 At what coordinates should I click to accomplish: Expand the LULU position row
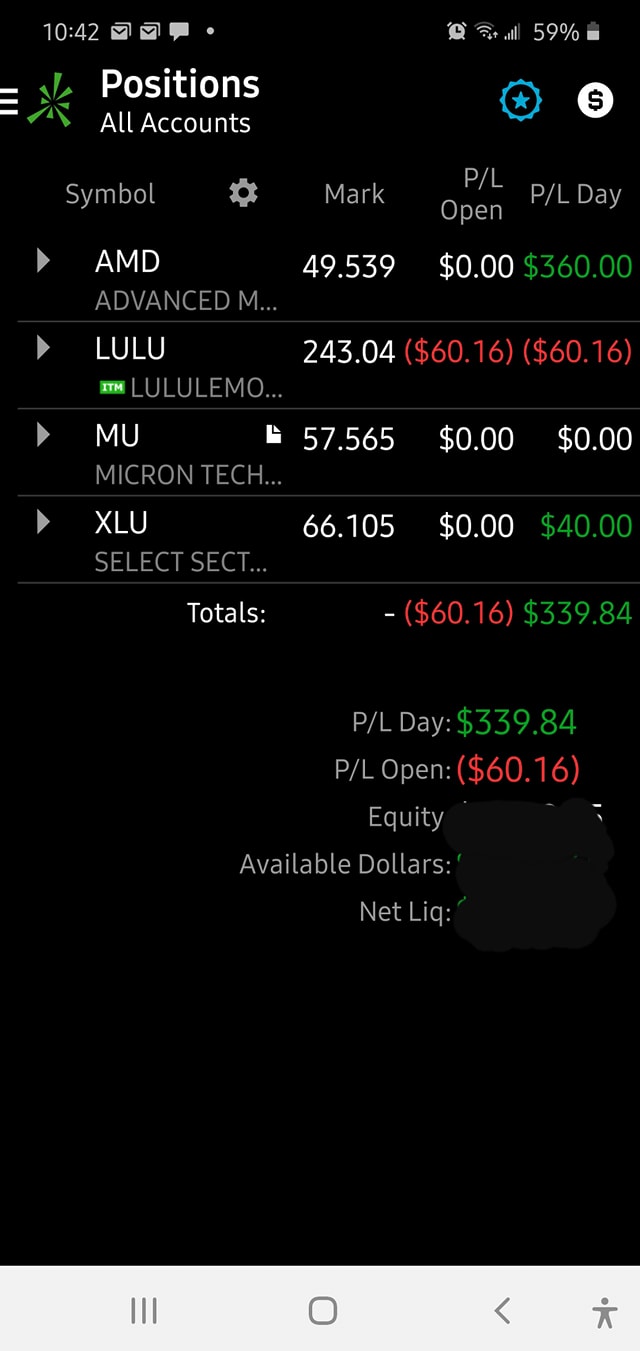tap(43, 349)
